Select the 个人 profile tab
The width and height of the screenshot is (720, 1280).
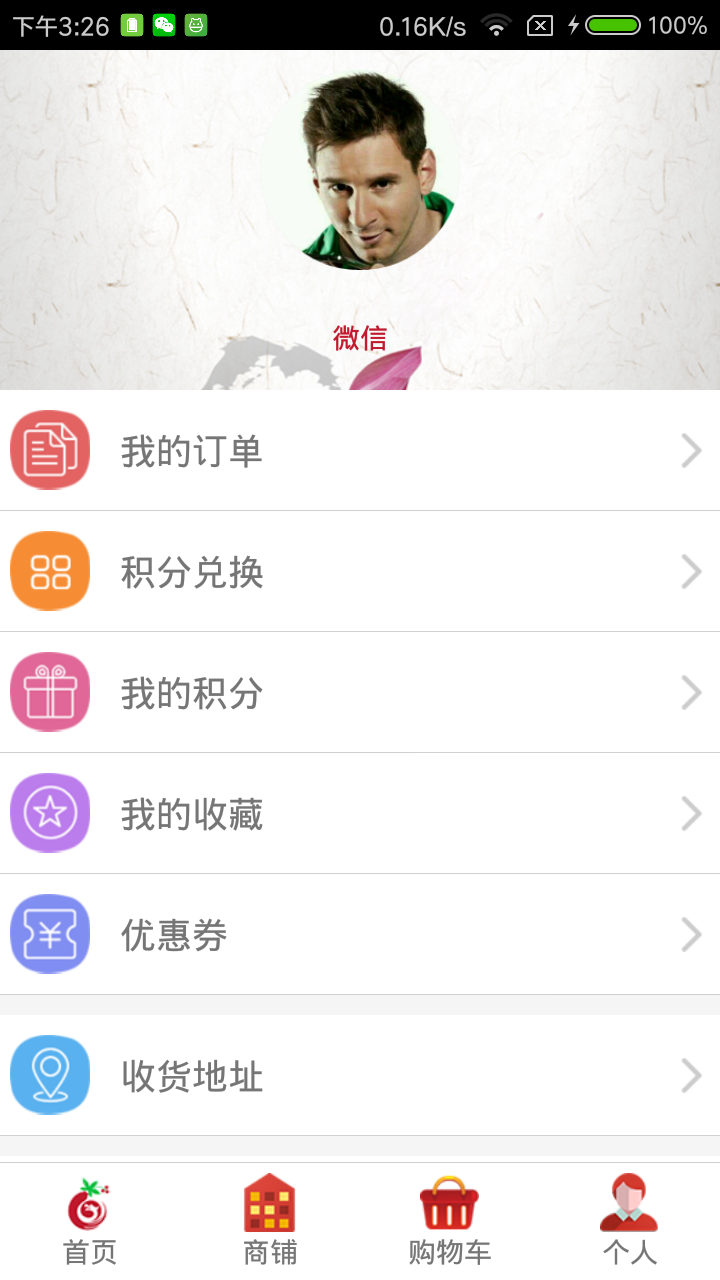pyautogui.click(x=629, y=1222)
